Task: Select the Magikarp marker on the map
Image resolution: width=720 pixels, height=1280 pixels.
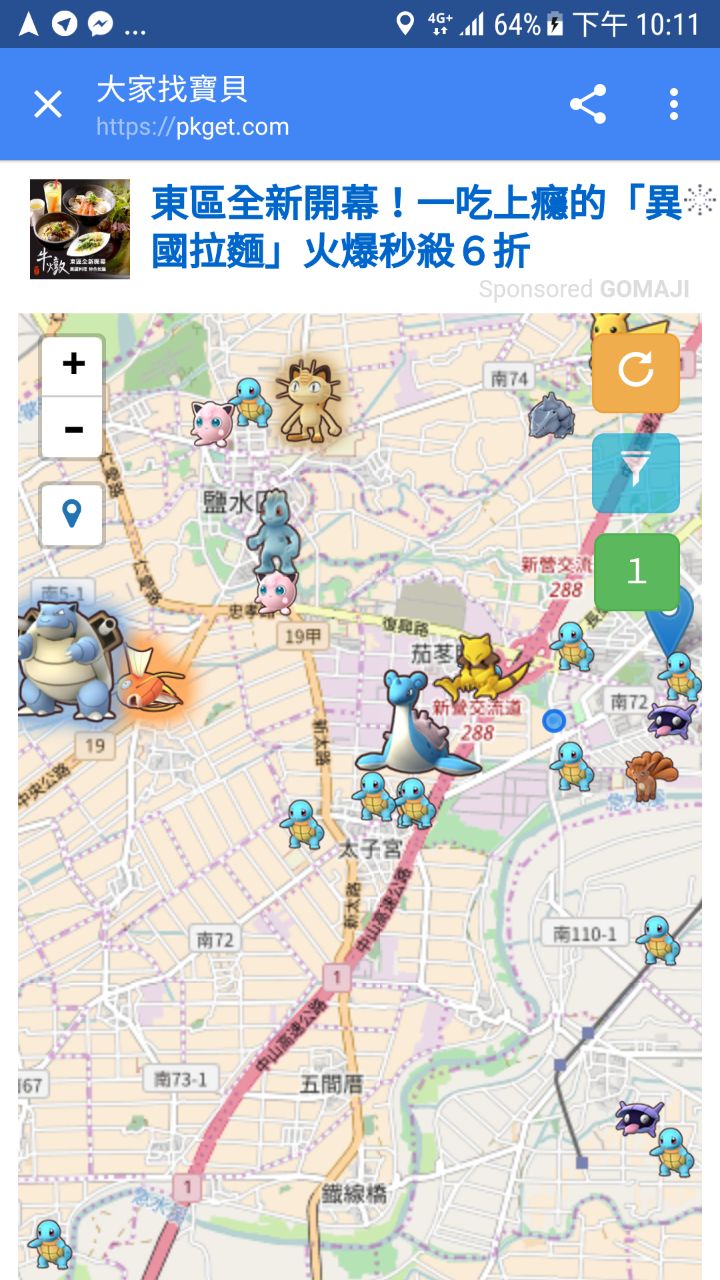Action: point(150,682)
